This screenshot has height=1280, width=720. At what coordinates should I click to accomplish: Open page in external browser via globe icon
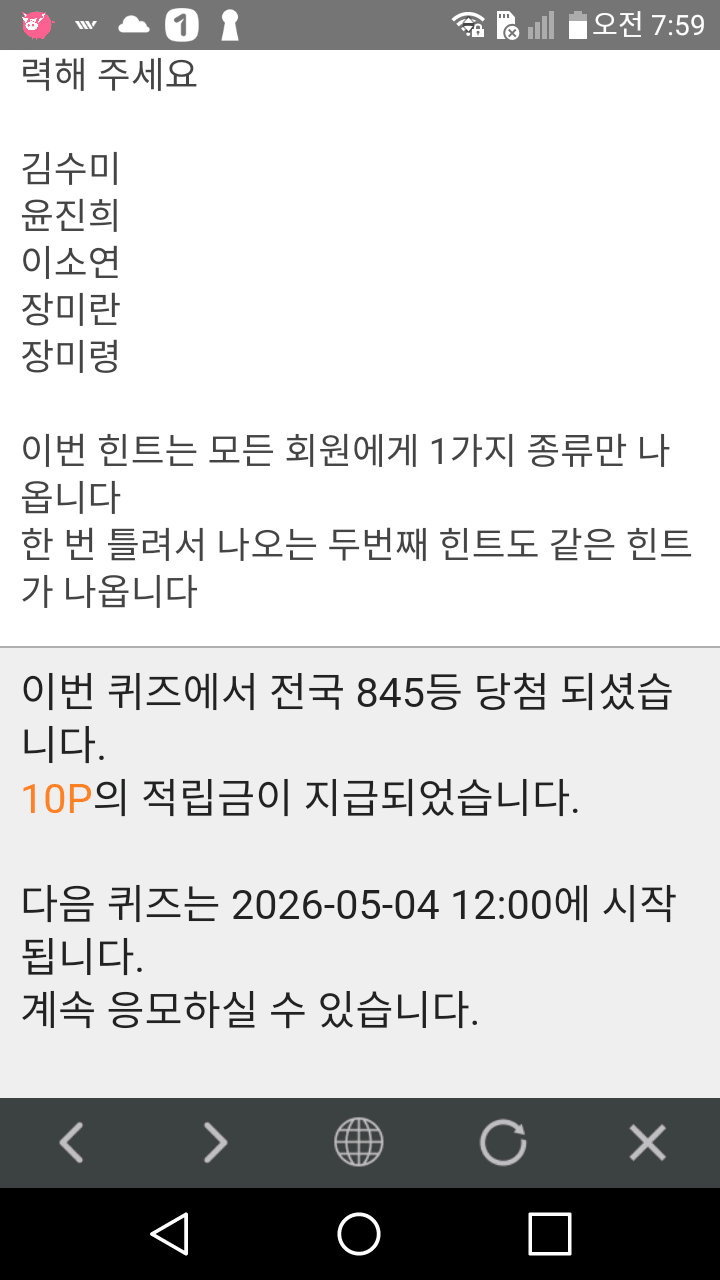click(359, 1142)
